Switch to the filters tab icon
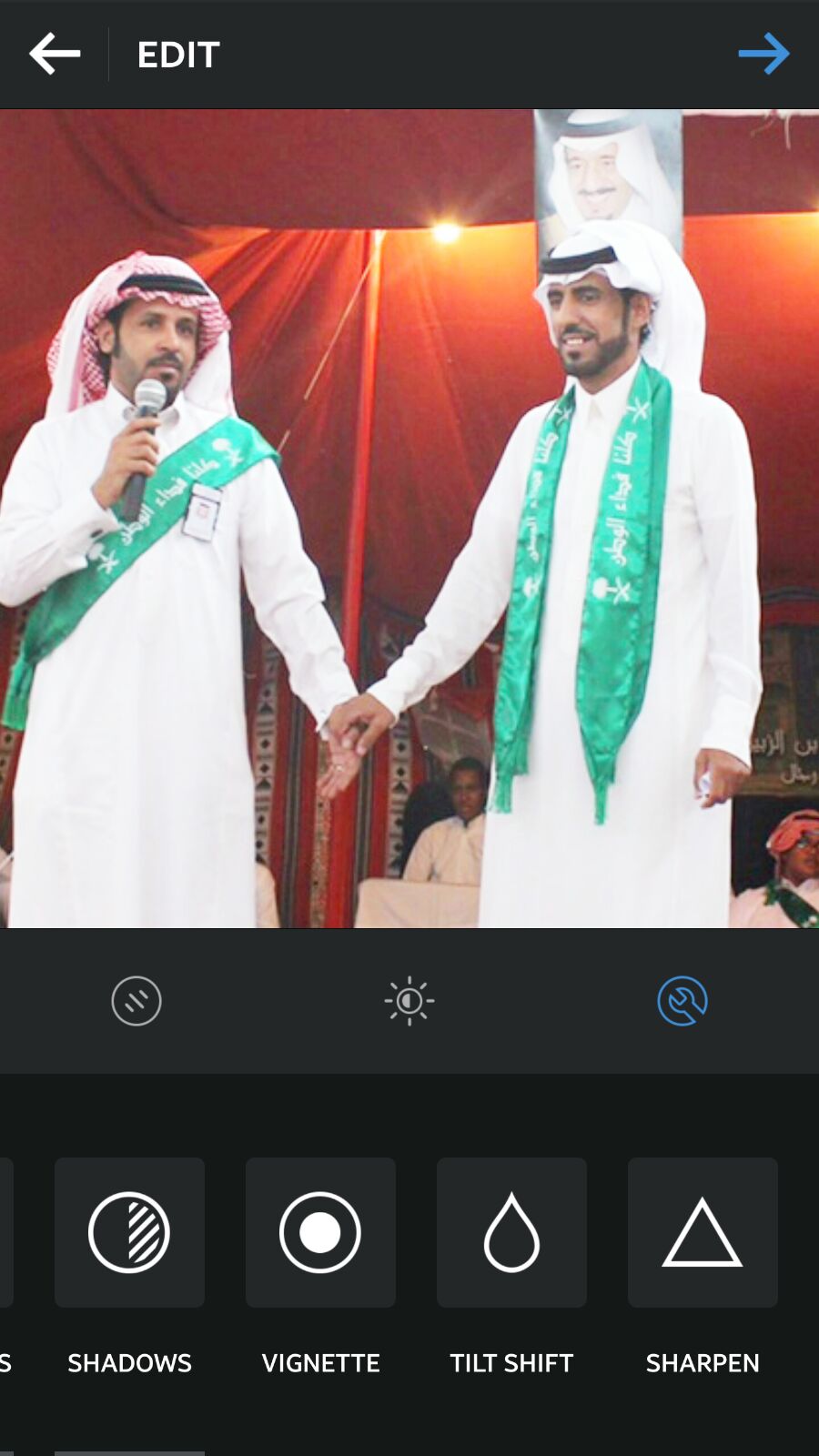The width and height of the screenshot is (819, 1456). (136, 1001)
